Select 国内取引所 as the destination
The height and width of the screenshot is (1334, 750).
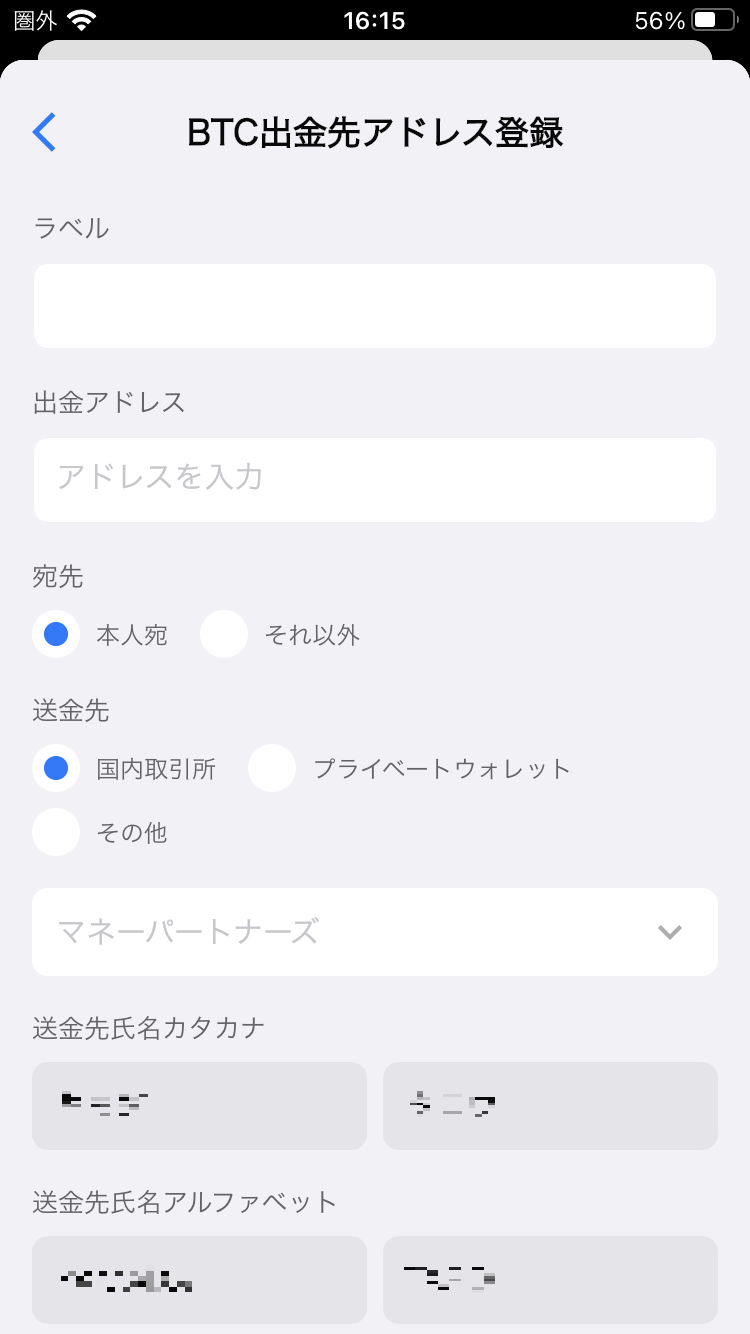(56, 768)
